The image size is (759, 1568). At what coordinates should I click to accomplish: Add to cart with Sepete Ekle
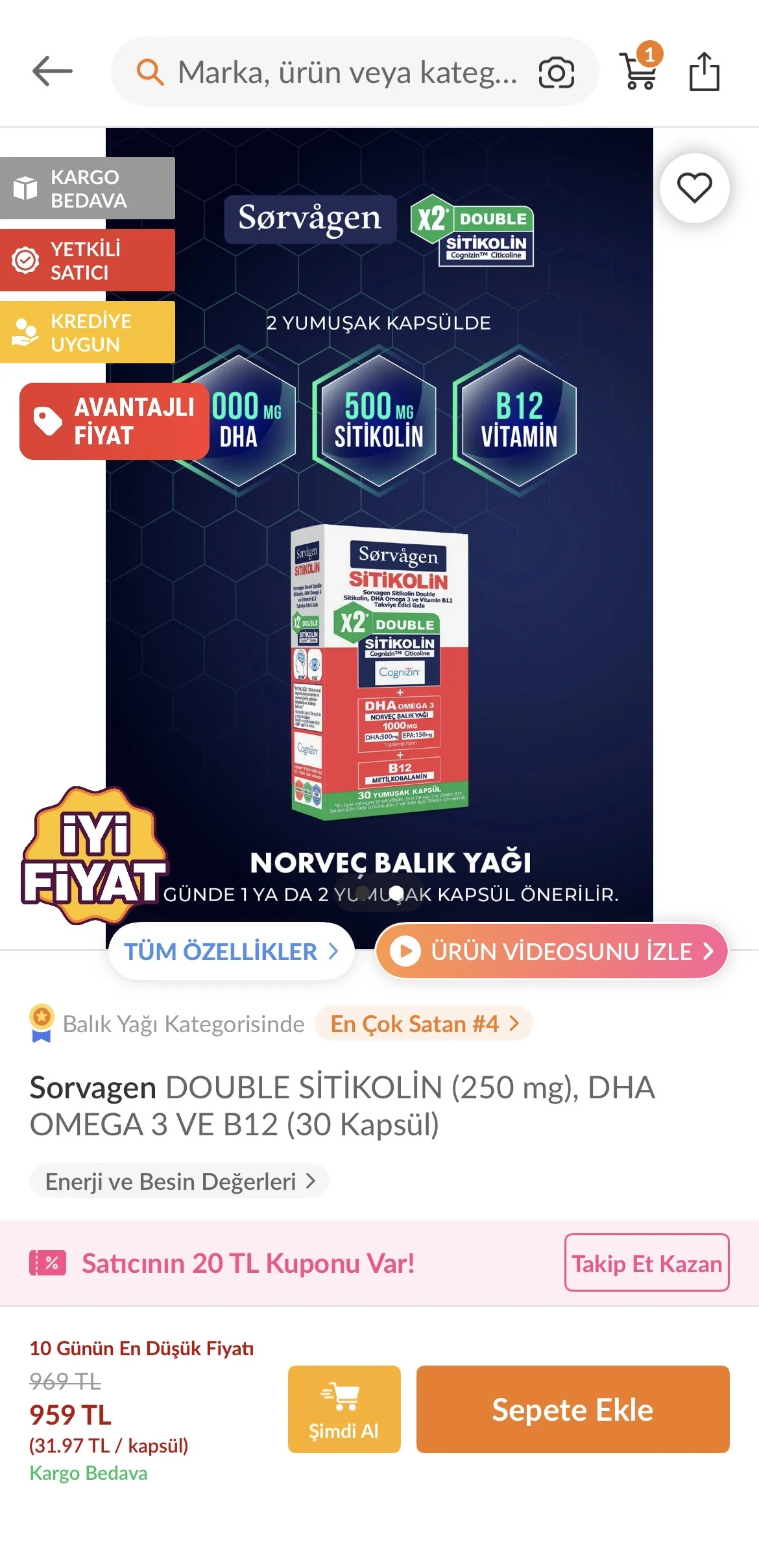point(572,1409)
